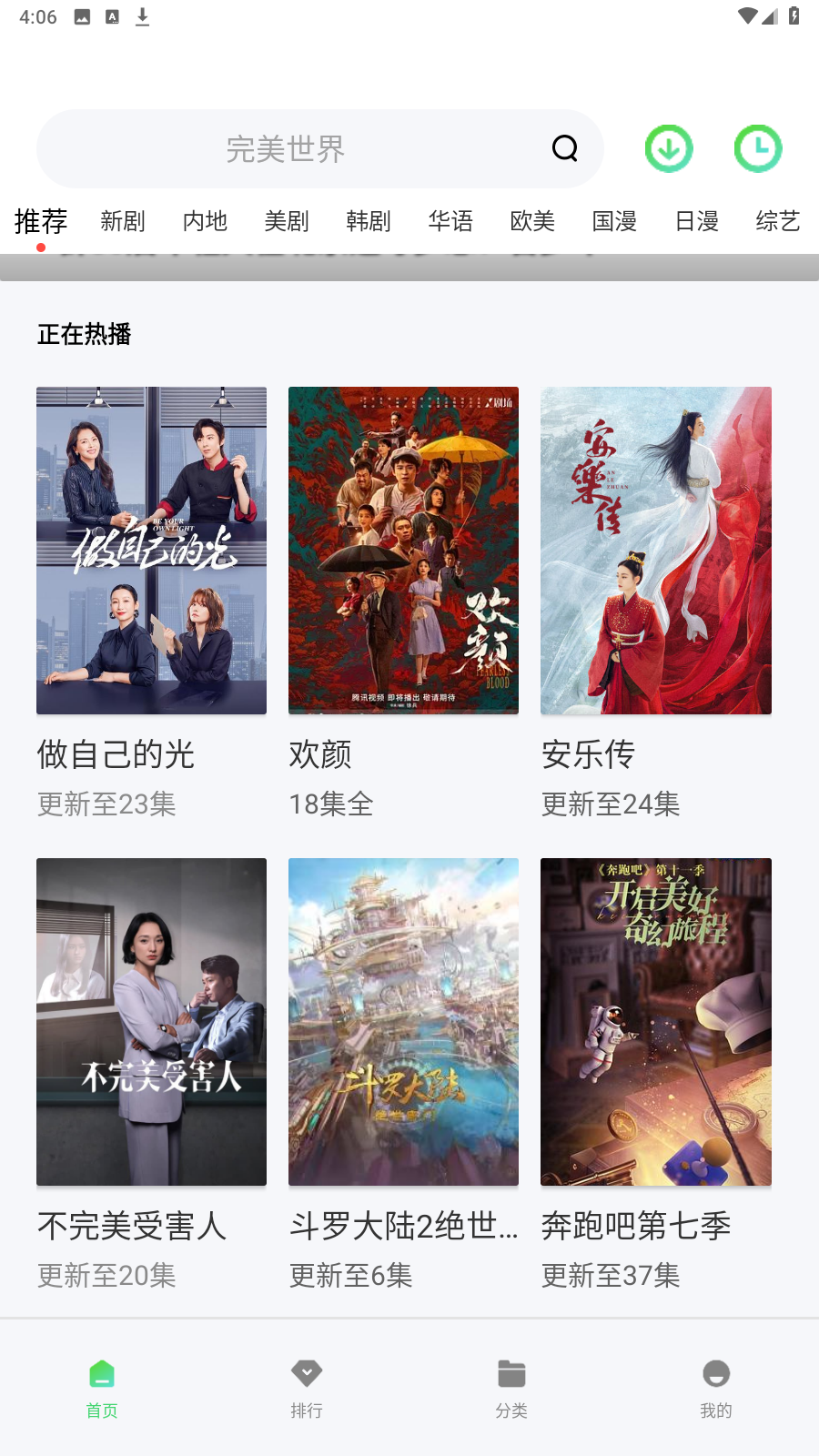819x1456 pixels.
Task: Open the 我的 profile tab
Action: pos(716,1386)
